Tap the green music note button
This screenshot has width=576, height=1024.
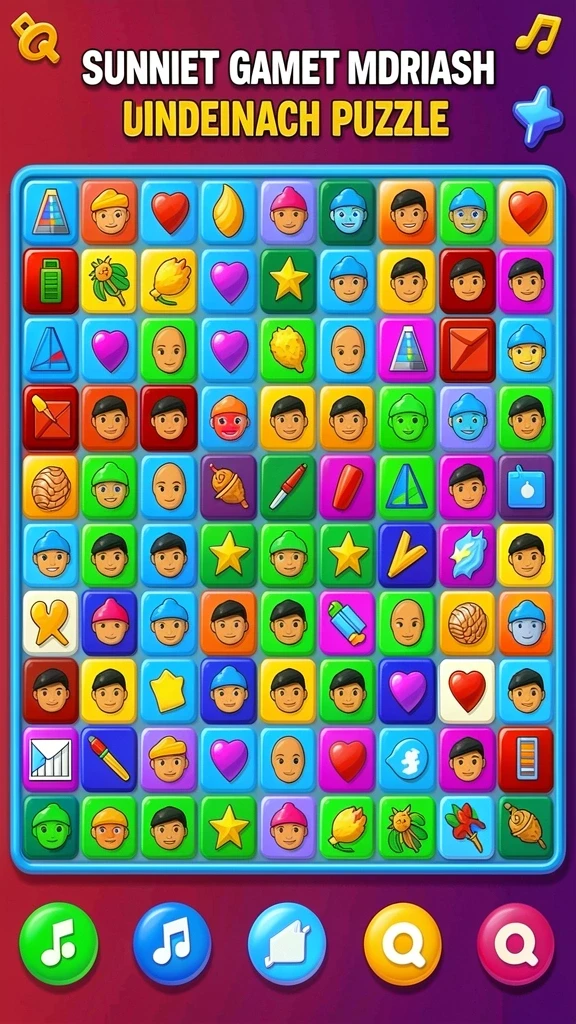(58, 944)
